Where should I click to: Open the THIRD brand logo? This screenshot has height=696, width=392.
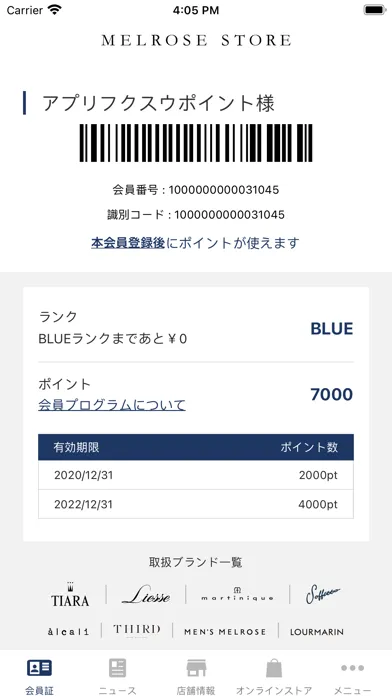click(x=136, y=630)
